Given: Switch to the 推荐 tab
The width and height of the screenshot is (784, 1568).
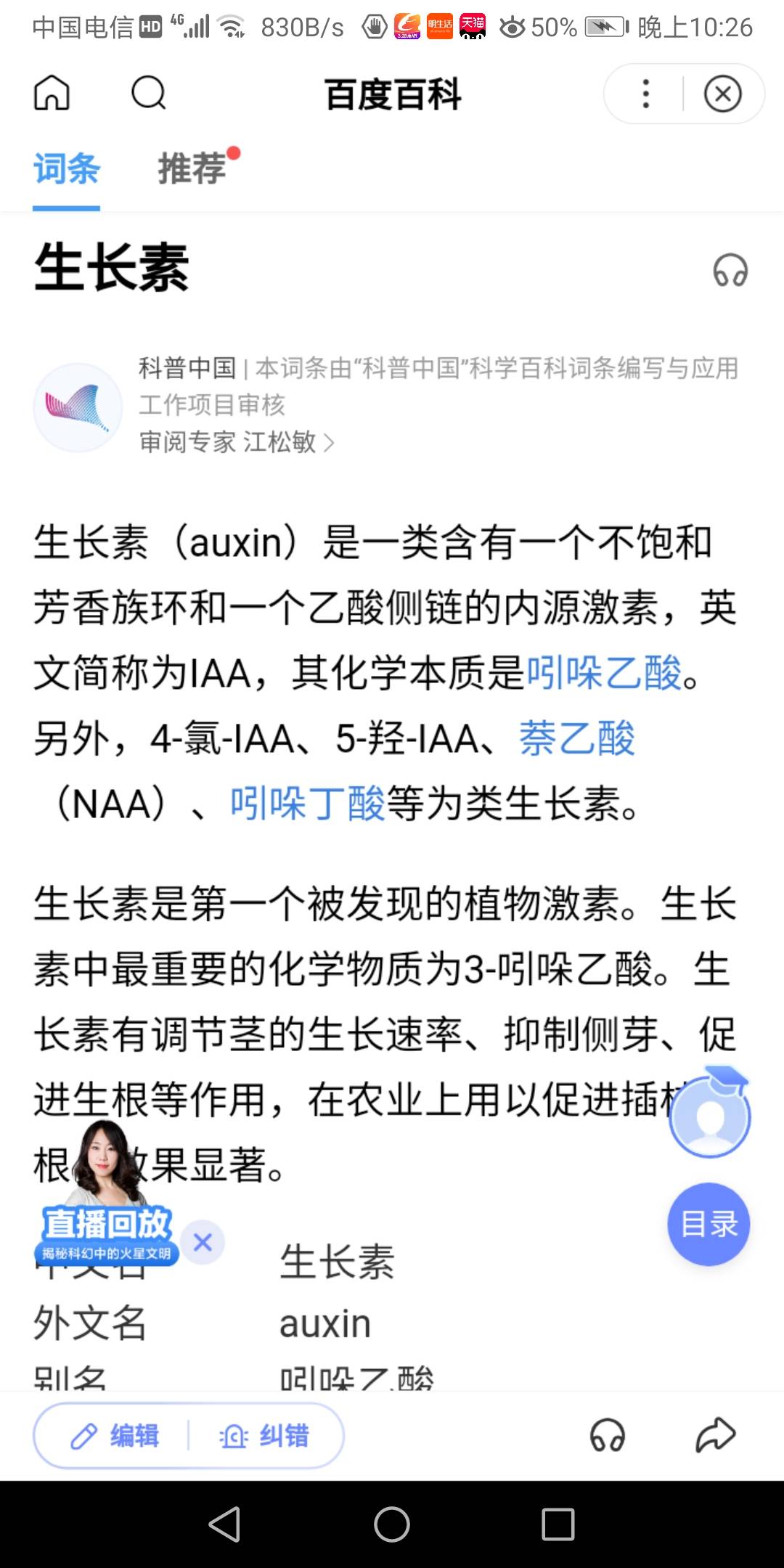Looking at the screenshot, I should coord(192,168).
